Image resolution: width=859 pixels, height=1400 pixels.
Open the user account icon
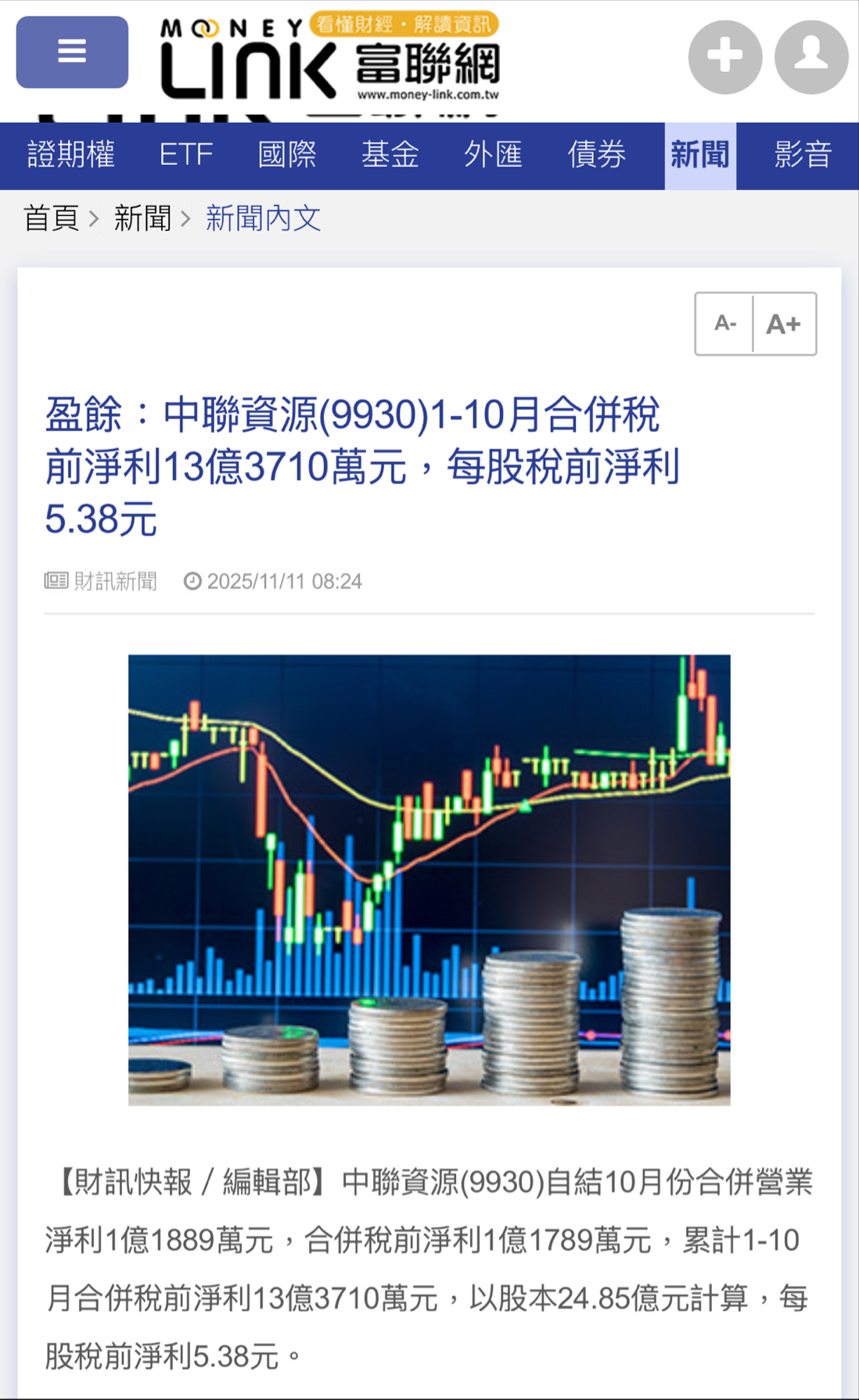pyautogui.click(x=810, y=56)
